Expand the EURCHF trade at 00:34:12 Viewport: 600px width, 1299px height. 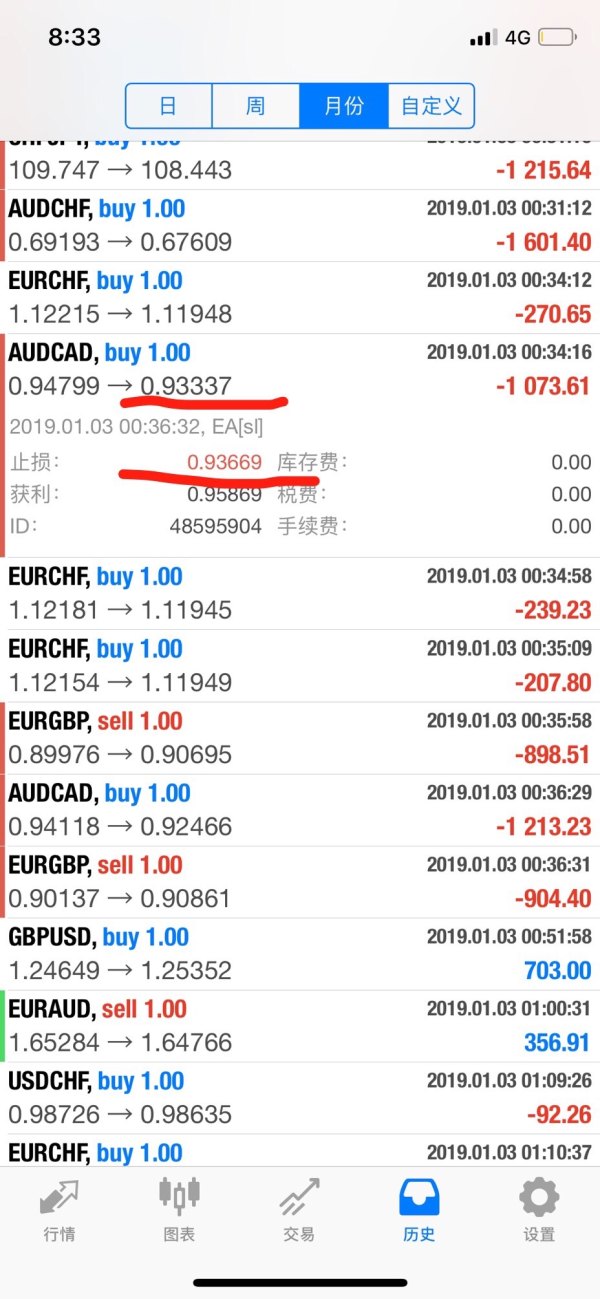[300, 298]
